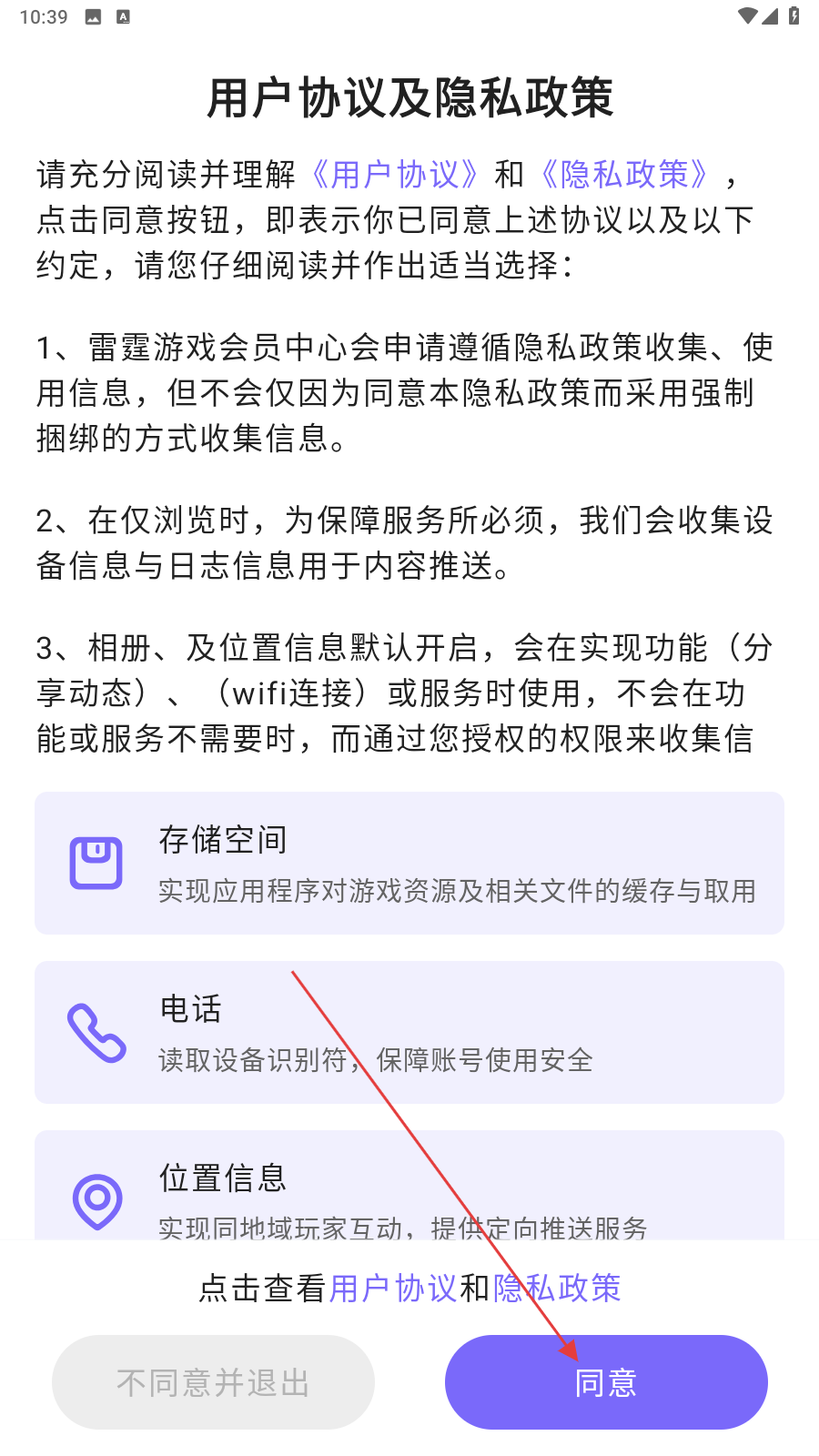Open 隐私政策 link above the buttons

coord(557,1288)
